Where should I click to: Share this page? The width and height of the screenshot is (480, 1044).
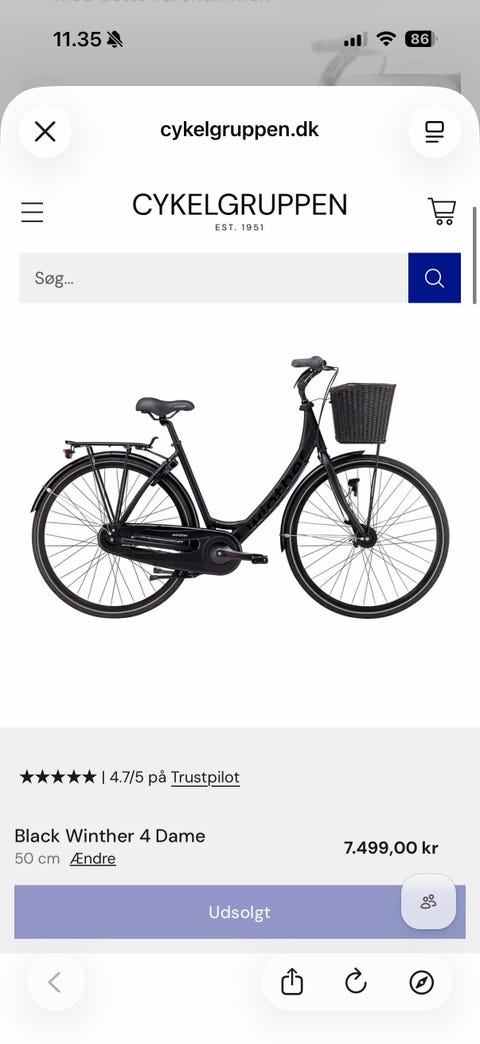coord(292,982)
